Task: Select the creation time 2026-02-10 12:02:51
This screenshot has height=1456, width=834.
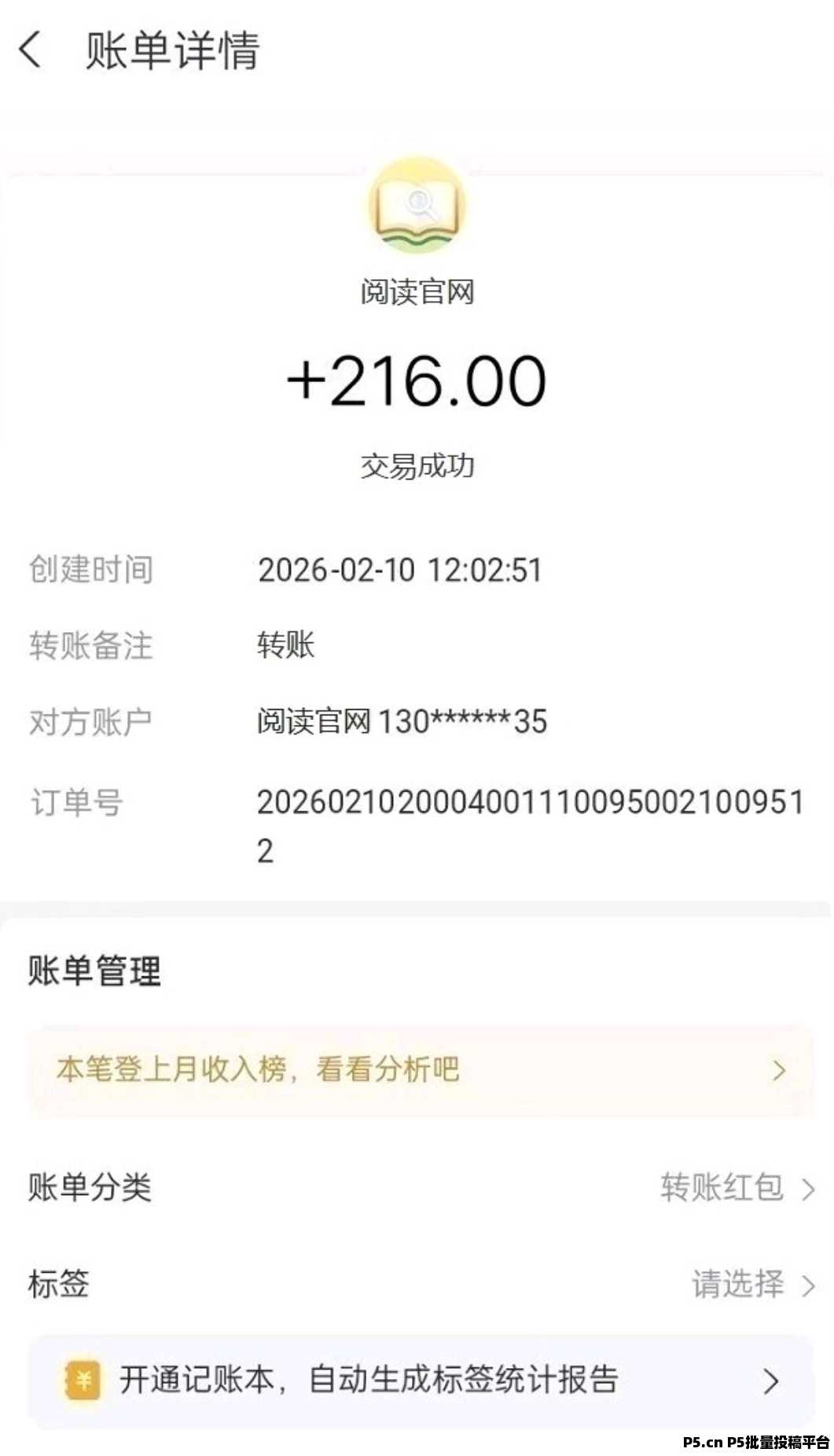Action: click(401, 571)
